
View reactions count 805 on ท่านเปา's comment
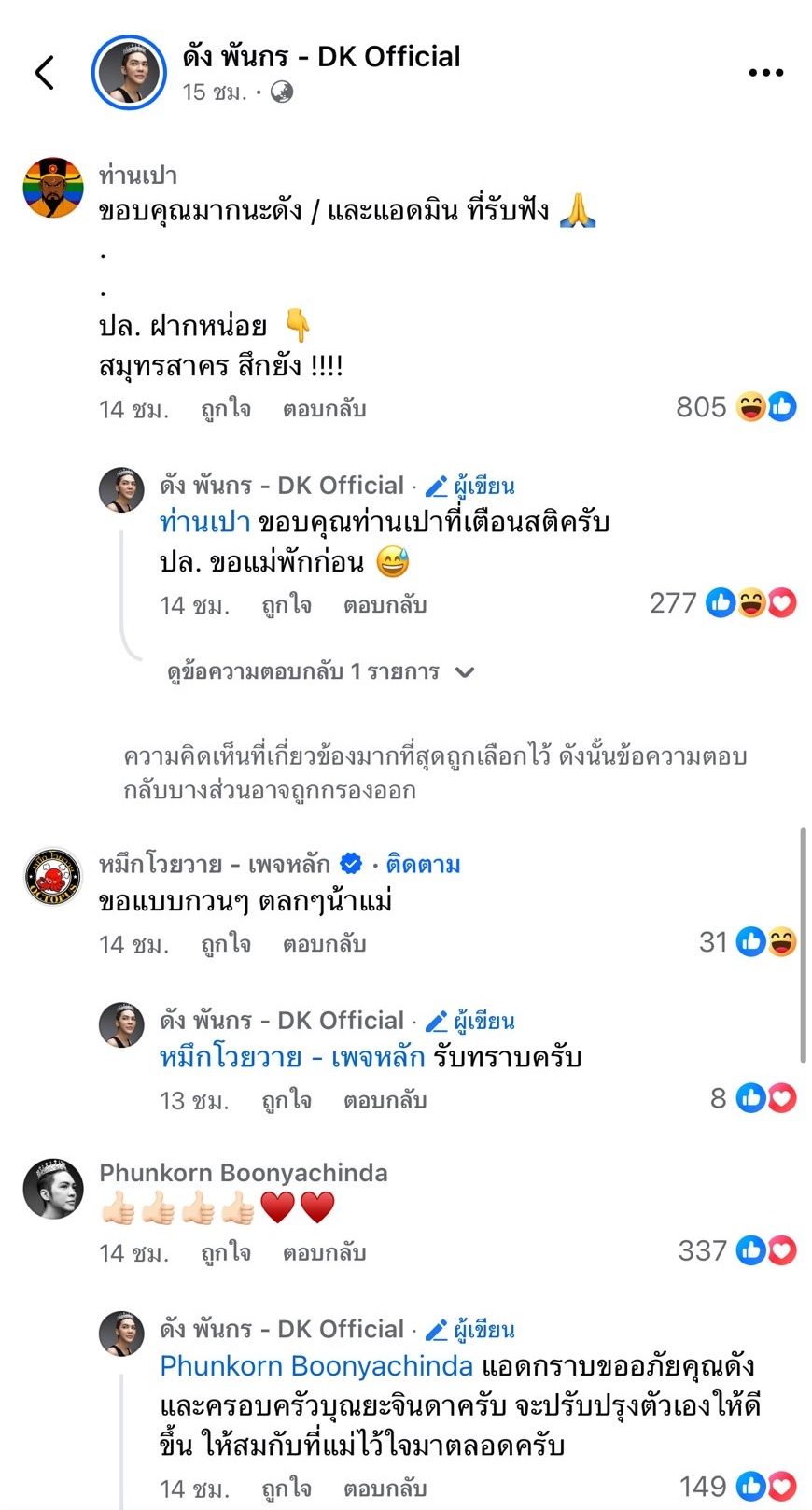point(735,407)
